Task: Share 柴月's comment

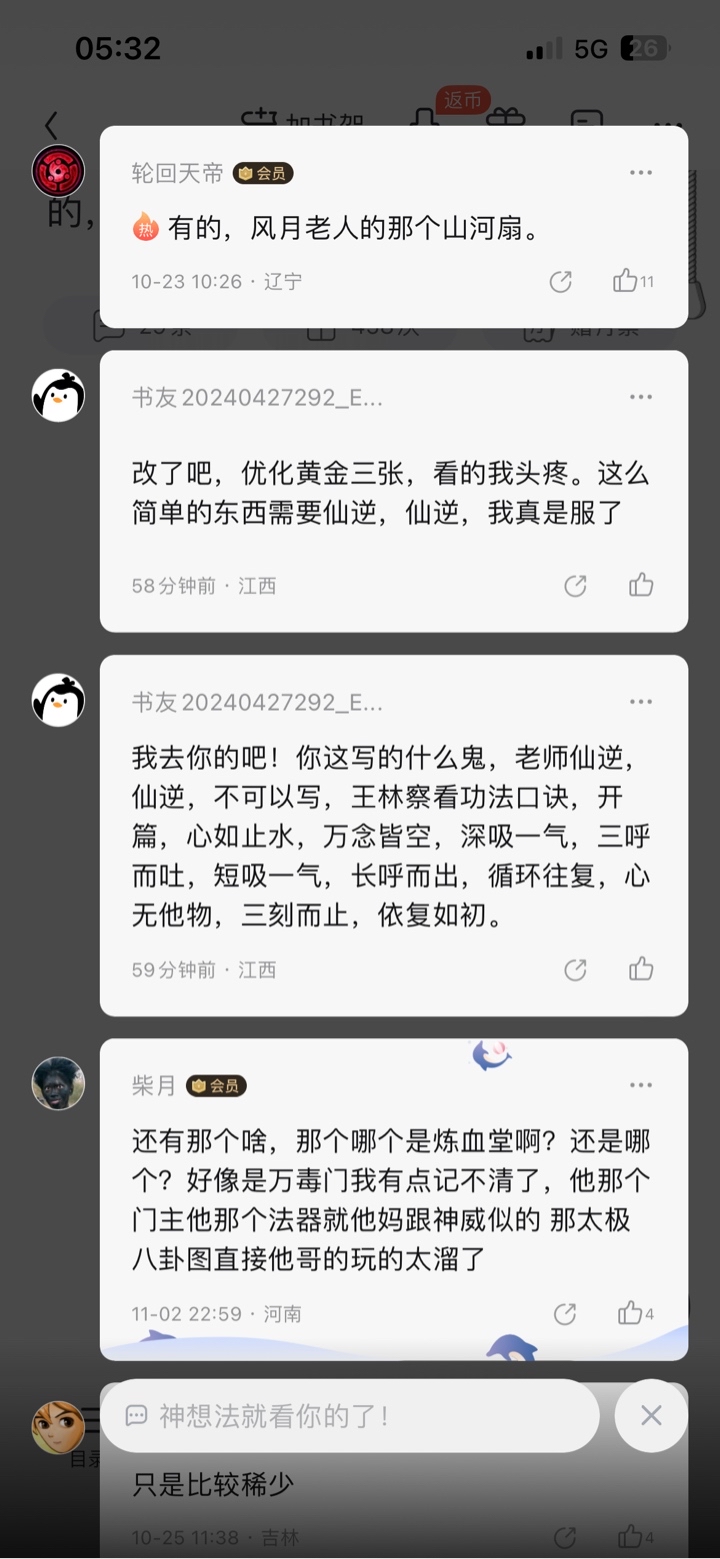Action: (x=565, y=1314)
